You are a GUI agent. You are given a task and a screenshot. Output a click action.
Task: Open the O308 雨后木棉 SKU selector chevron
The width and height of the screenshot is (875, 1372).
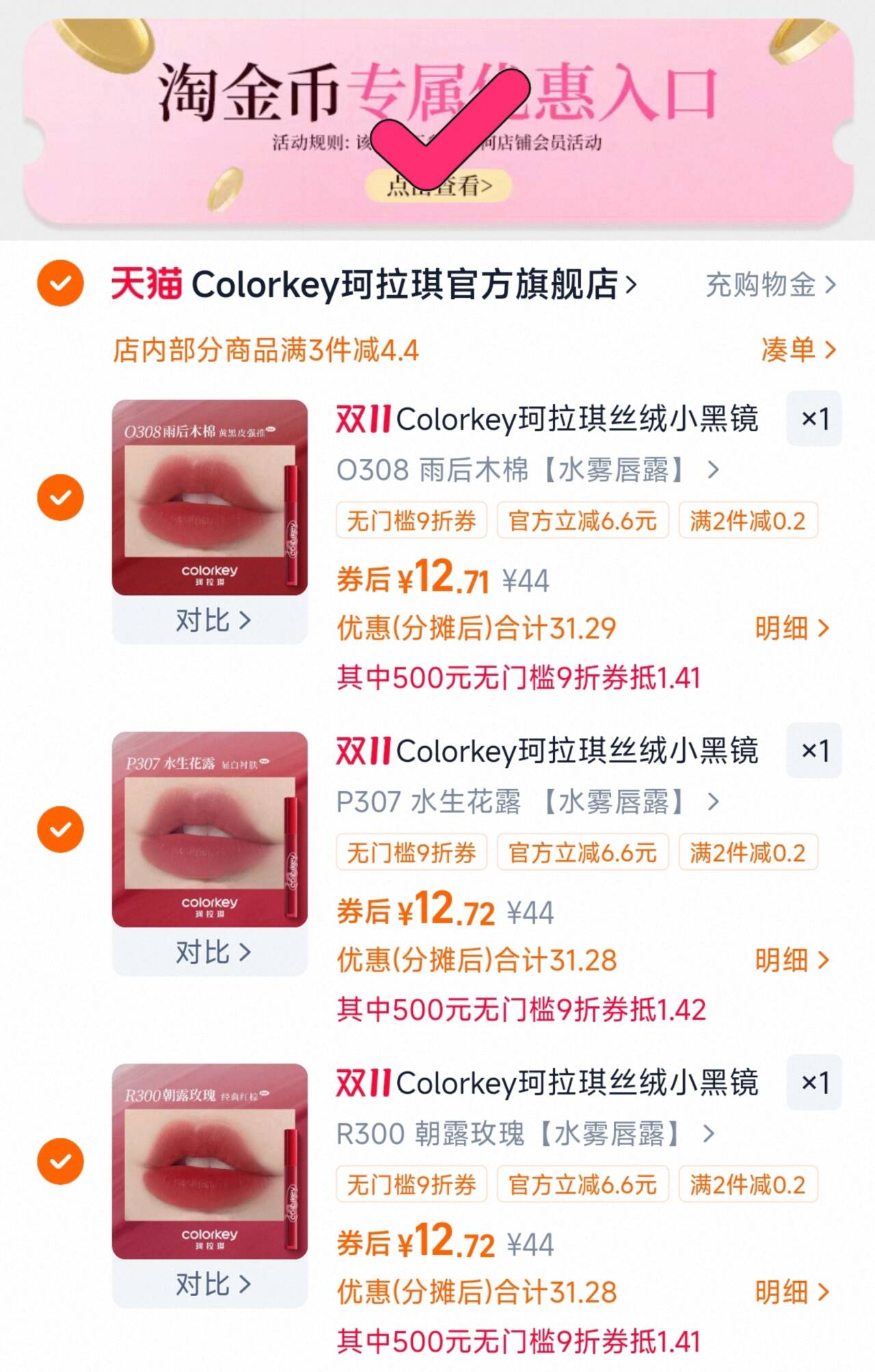[x=712, y=471]
